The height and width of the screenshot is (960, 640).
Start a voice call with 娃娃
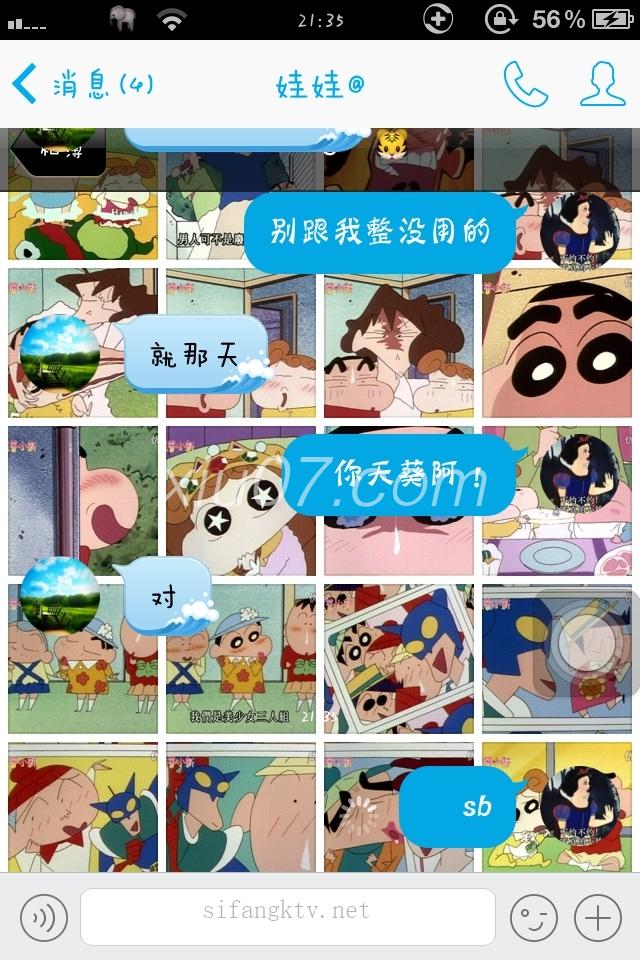point(525,85)
